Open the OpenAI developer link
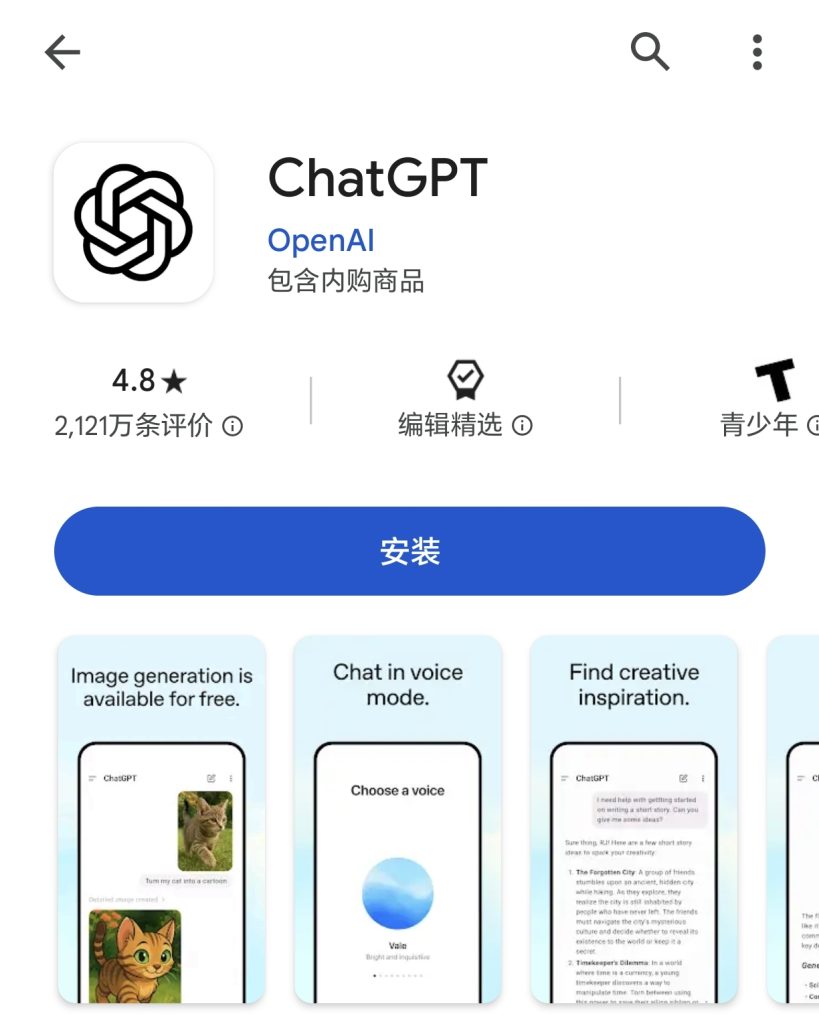The image size is (819, 1024). [321, 240]
